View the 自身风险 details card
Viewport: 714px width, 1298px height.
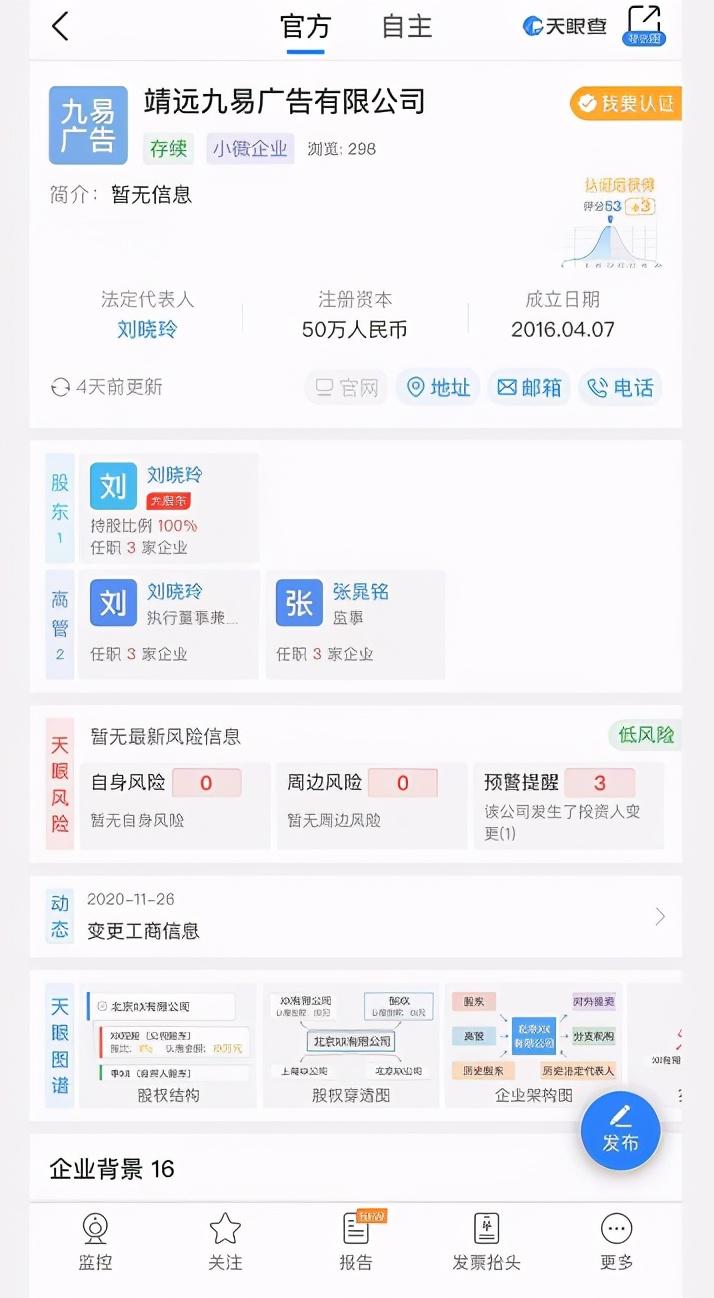pyautogui.click(x=174, y=805)
